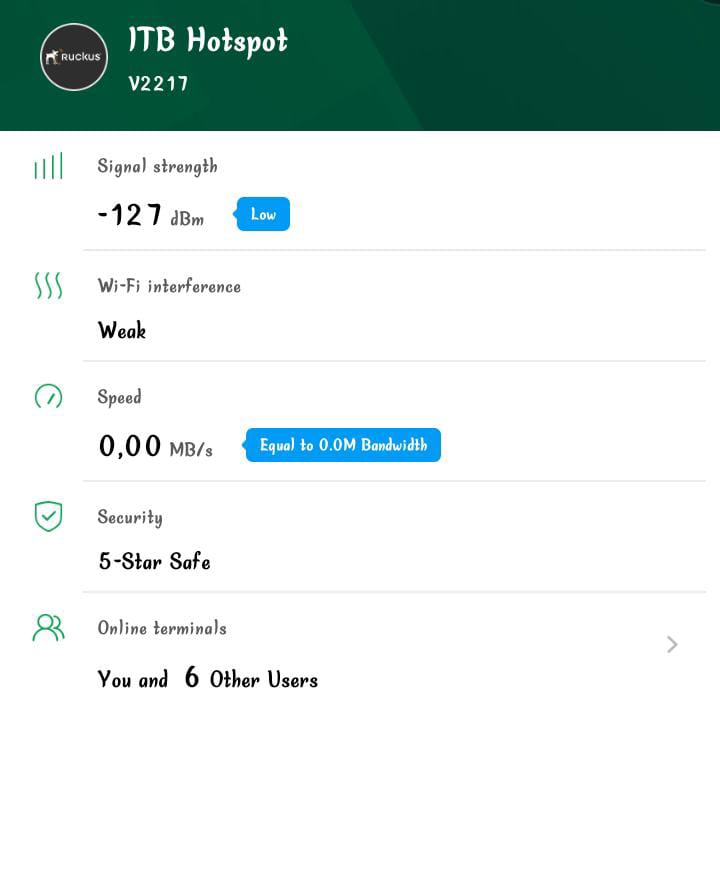Tap the blue Low status badge

pyautogui.click(x=262, y=214)
